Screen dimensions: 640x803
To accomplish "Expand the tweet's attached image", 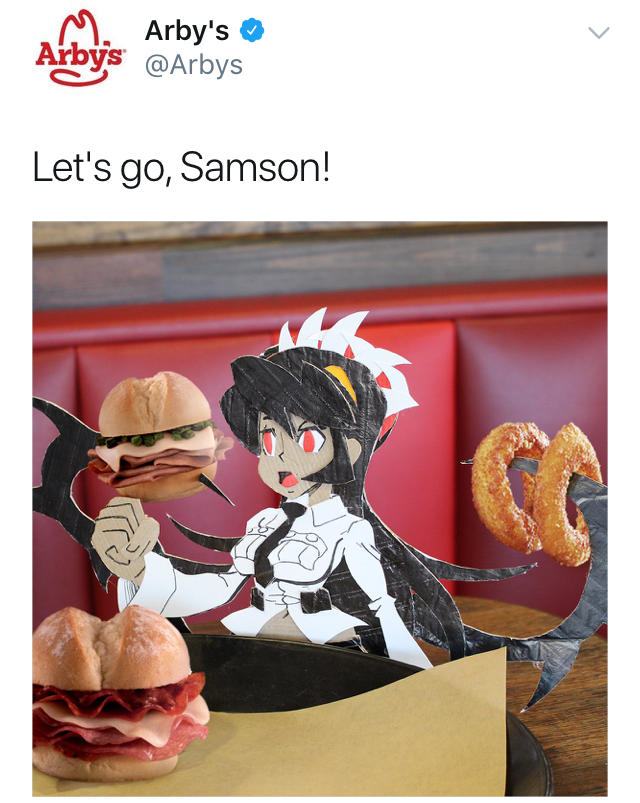I will click(320, 508).
